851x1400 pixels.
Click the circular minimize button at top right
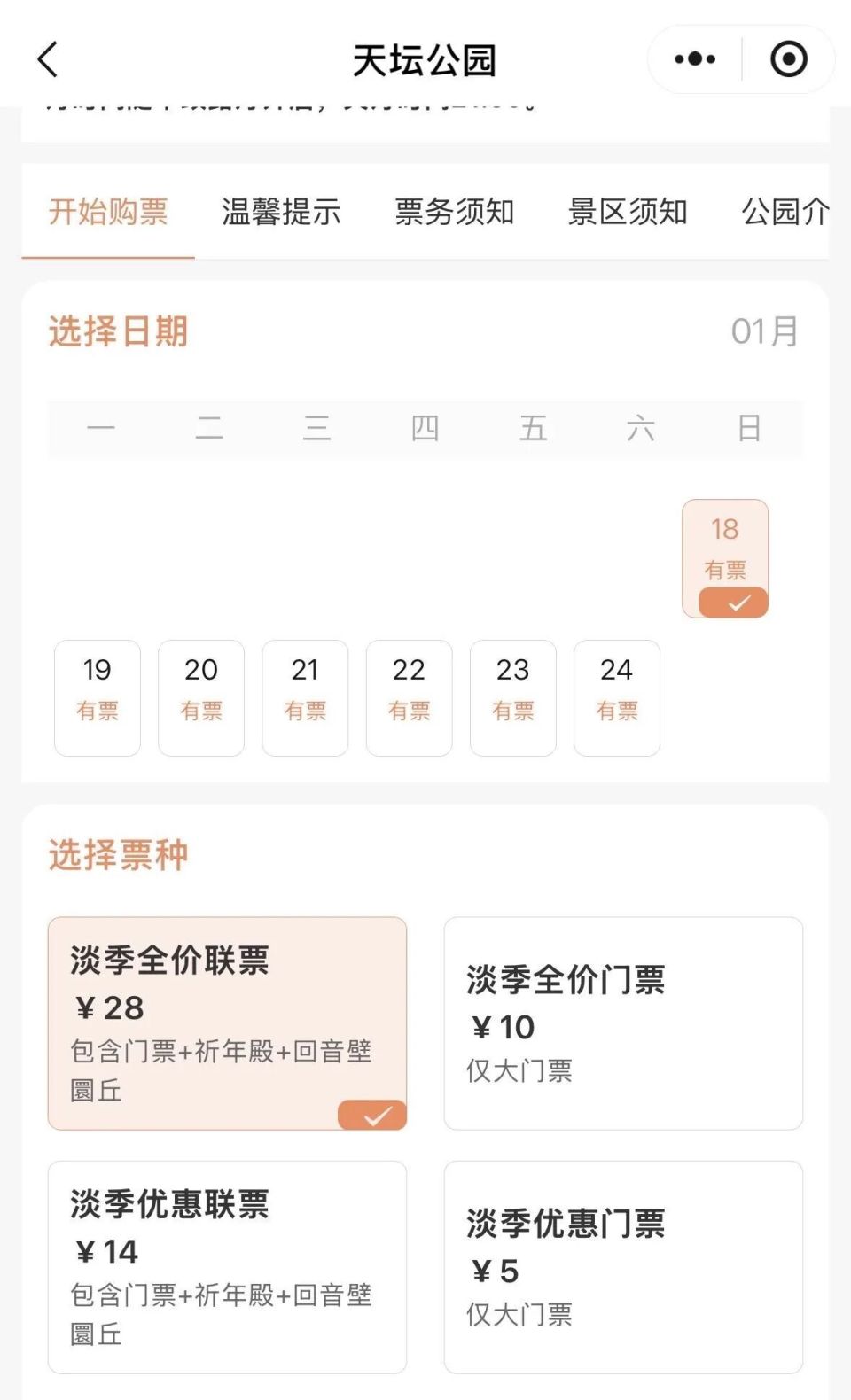[787, 59]
